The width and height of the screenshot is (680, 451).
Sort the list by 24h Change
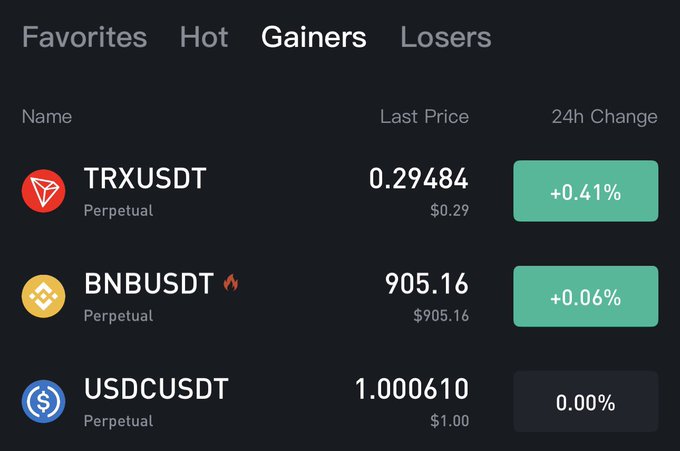pyautogui.click(x=604, y=117)
